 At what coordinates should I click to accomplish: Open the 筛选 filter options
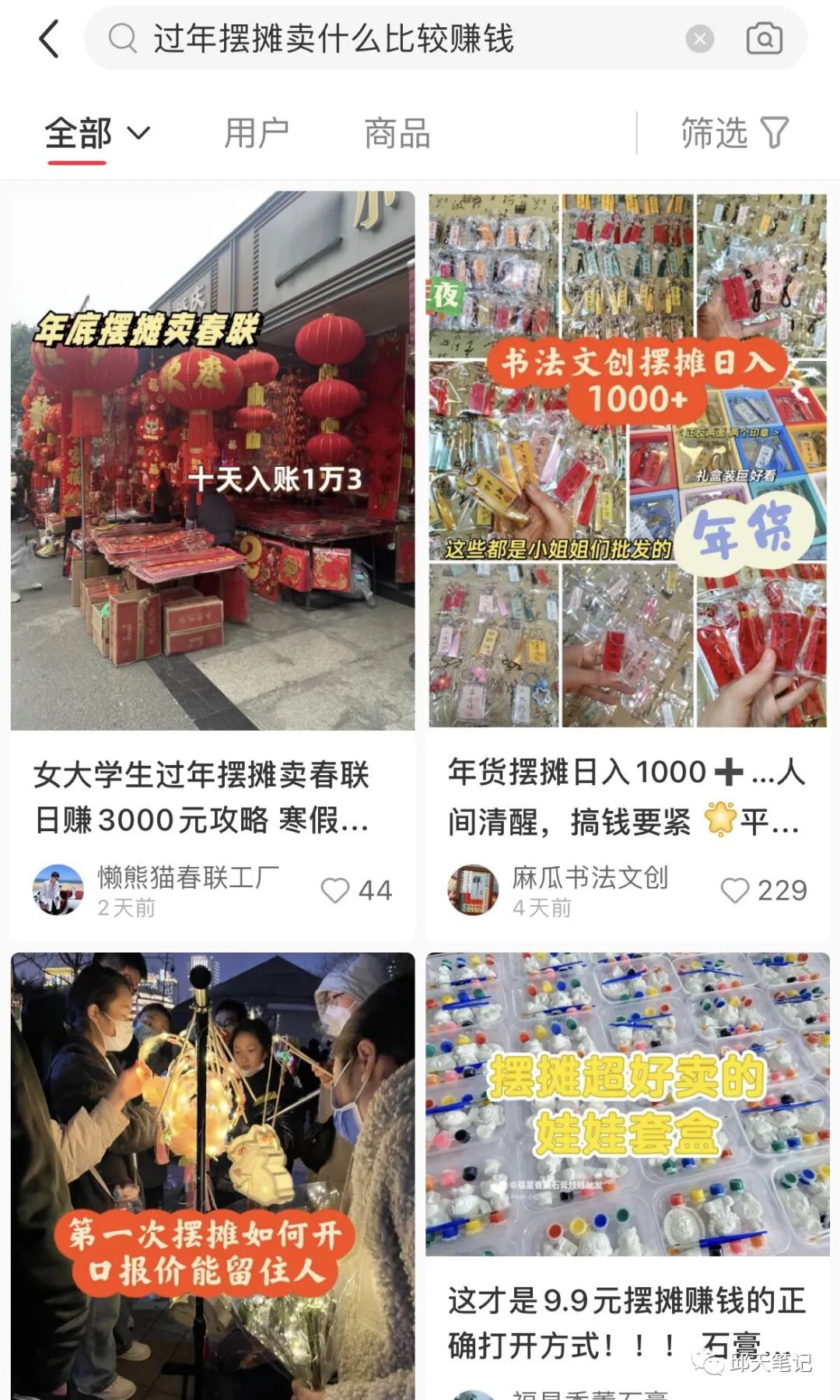pos(716,132)
